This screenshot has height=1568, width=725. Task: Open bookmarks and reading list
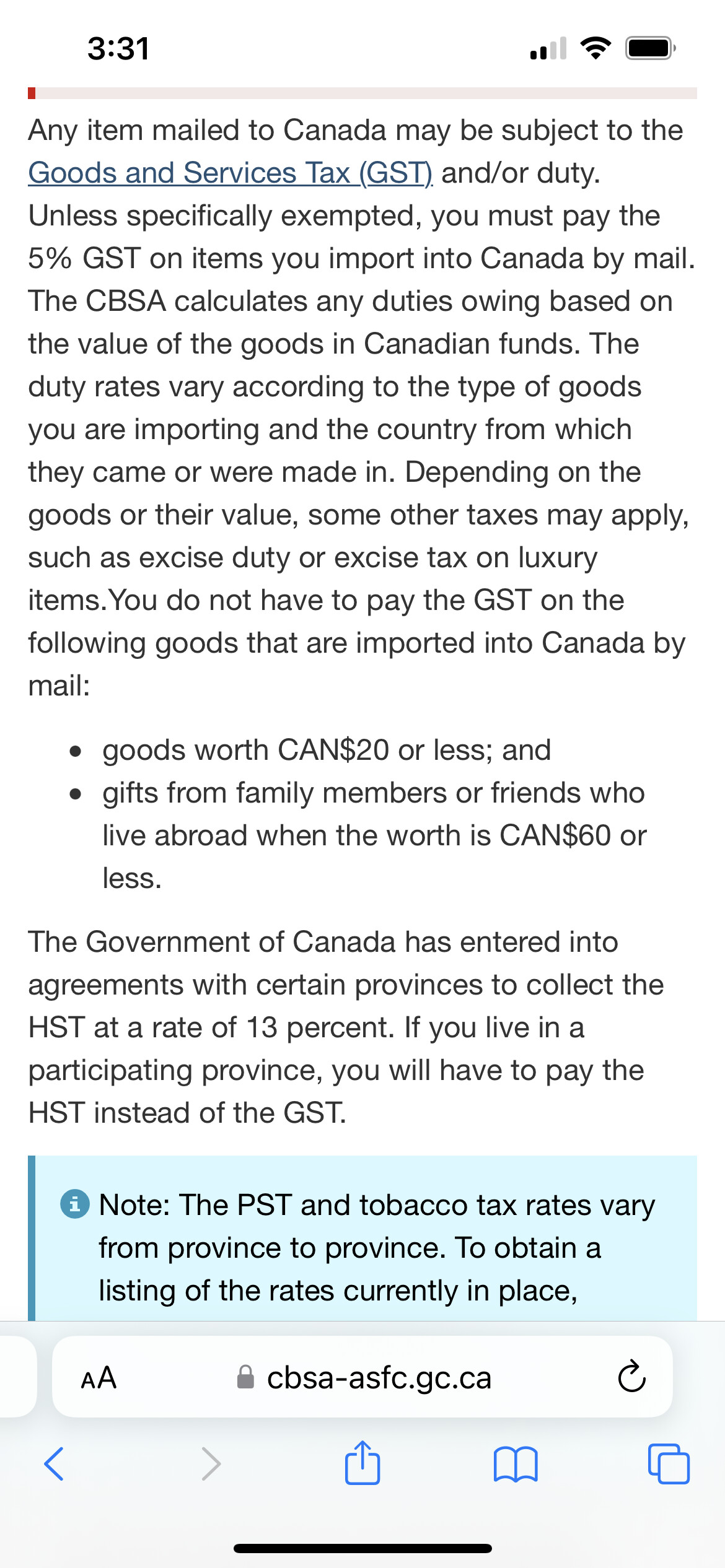(x=516, y=1464)
